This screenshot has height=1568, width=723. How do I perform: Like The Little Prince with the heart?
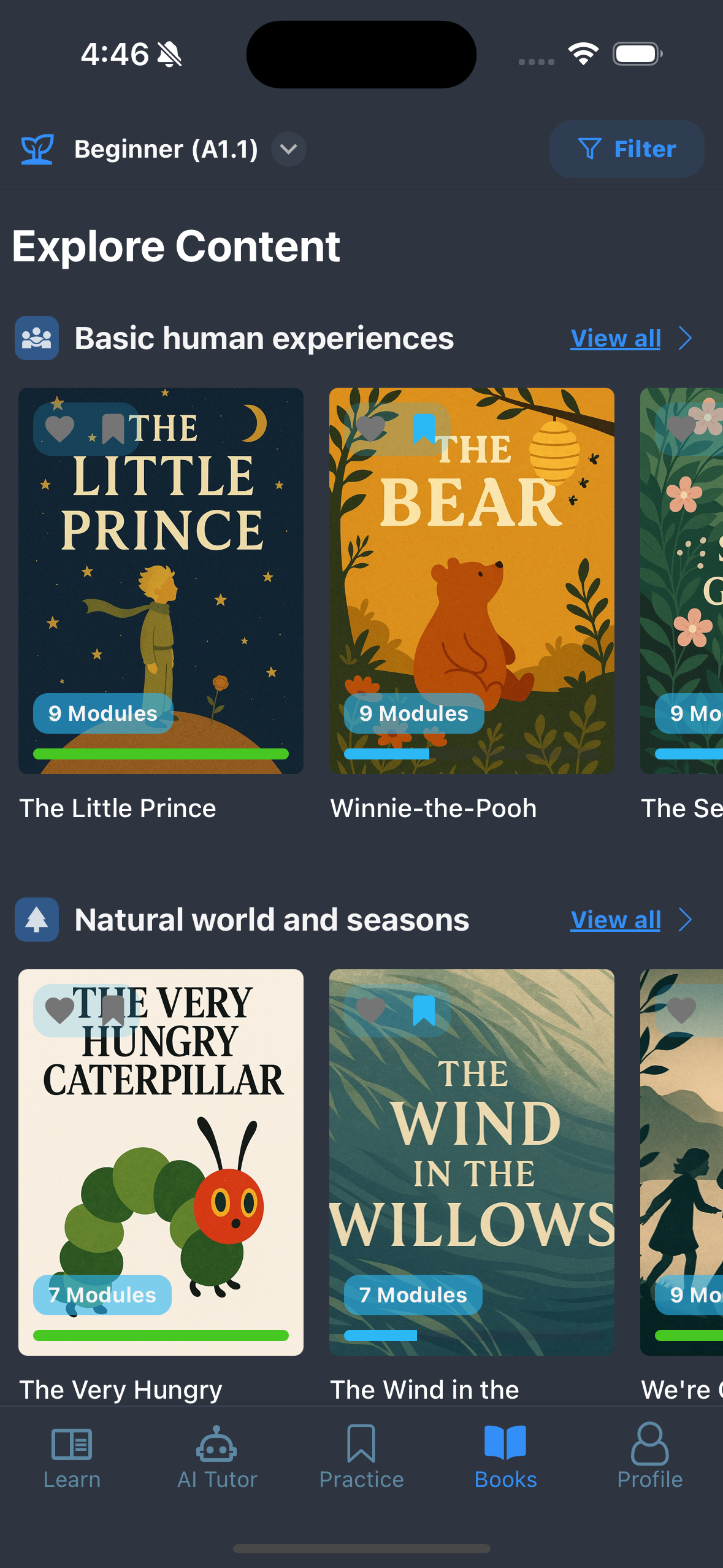(60, 428)
